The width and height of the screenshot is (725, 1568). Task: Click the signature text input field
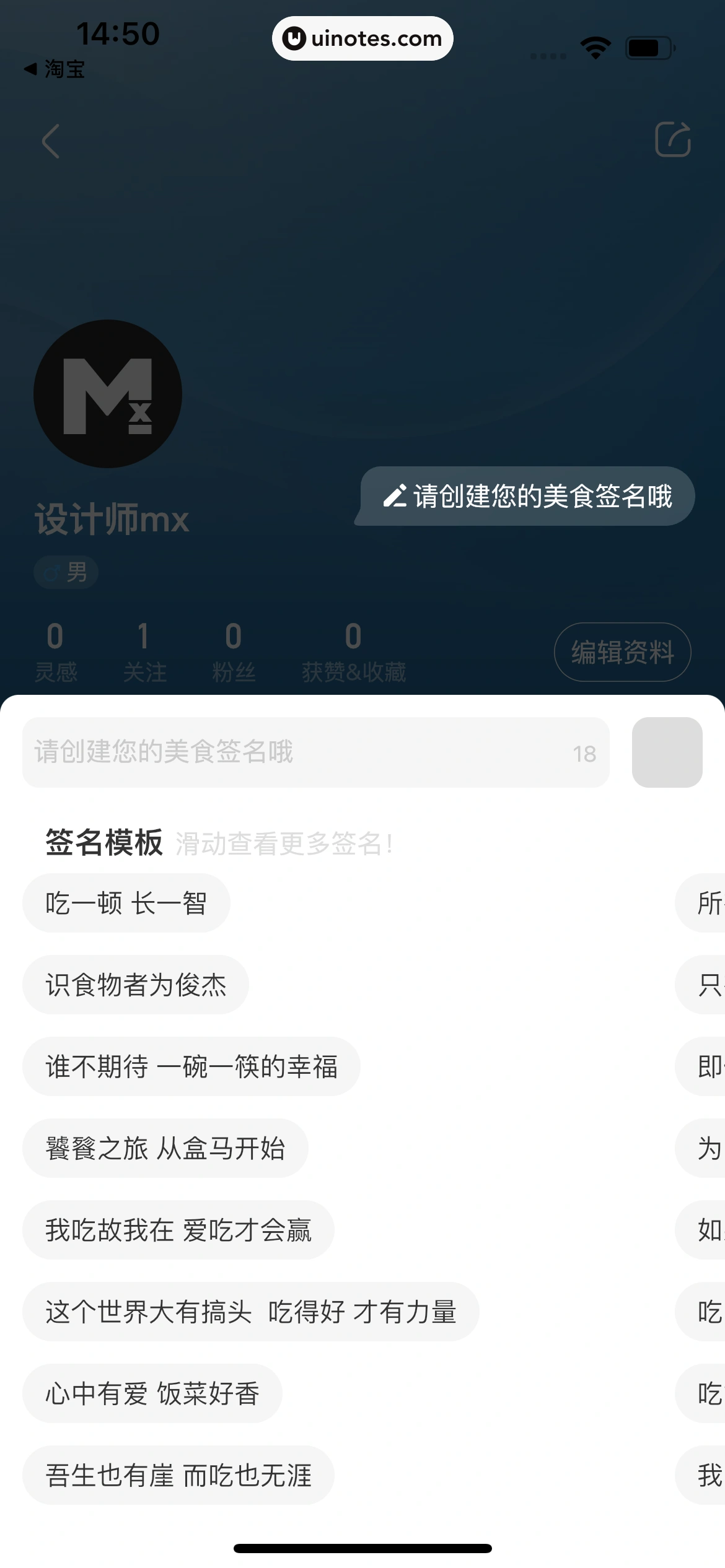pos(279,751)
